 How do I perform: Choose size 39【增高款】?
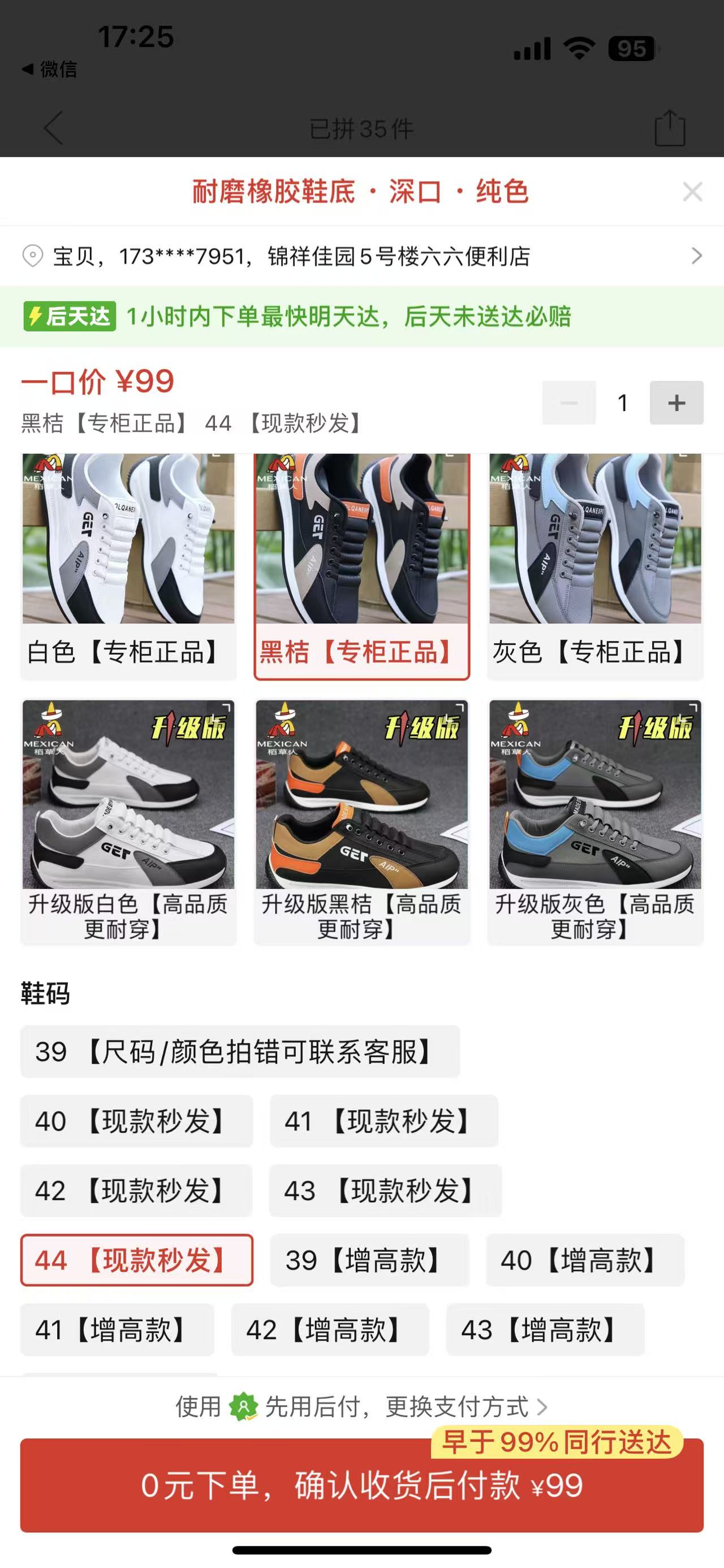(369, 1260)
